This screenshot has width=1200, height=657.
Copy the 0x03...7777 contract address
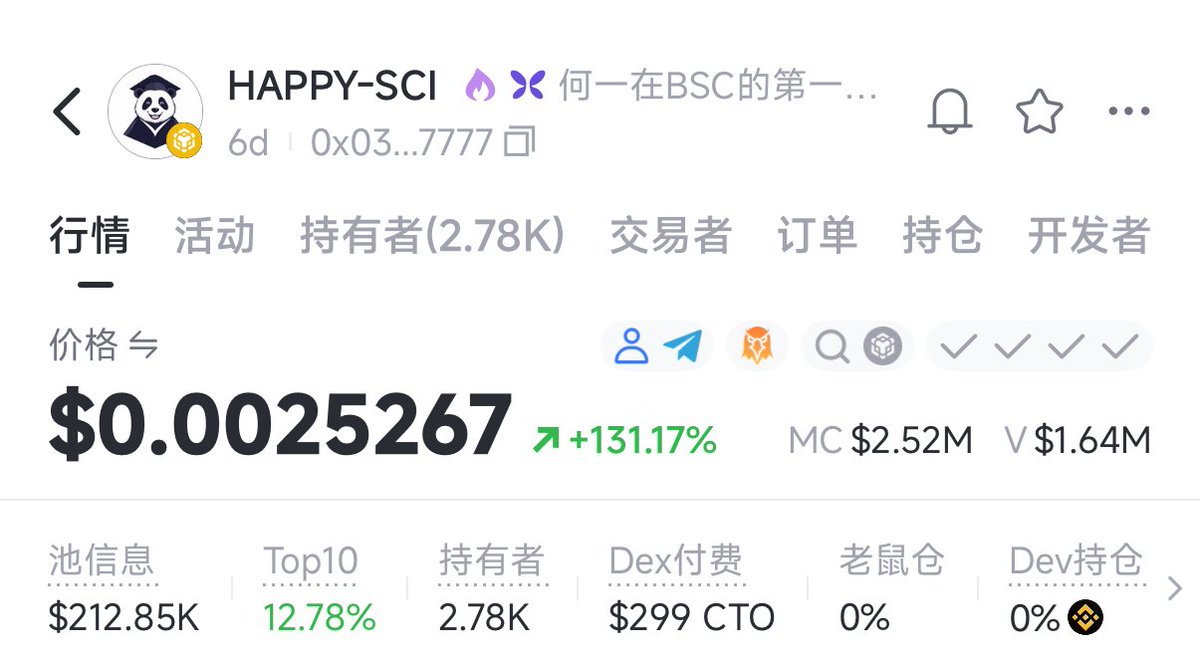click(x=520, y=142)
